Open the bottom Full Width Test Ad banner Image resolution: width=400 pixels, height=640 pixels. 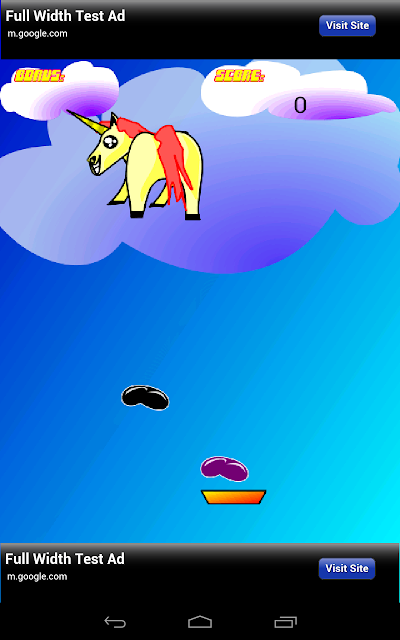point(200,573)
